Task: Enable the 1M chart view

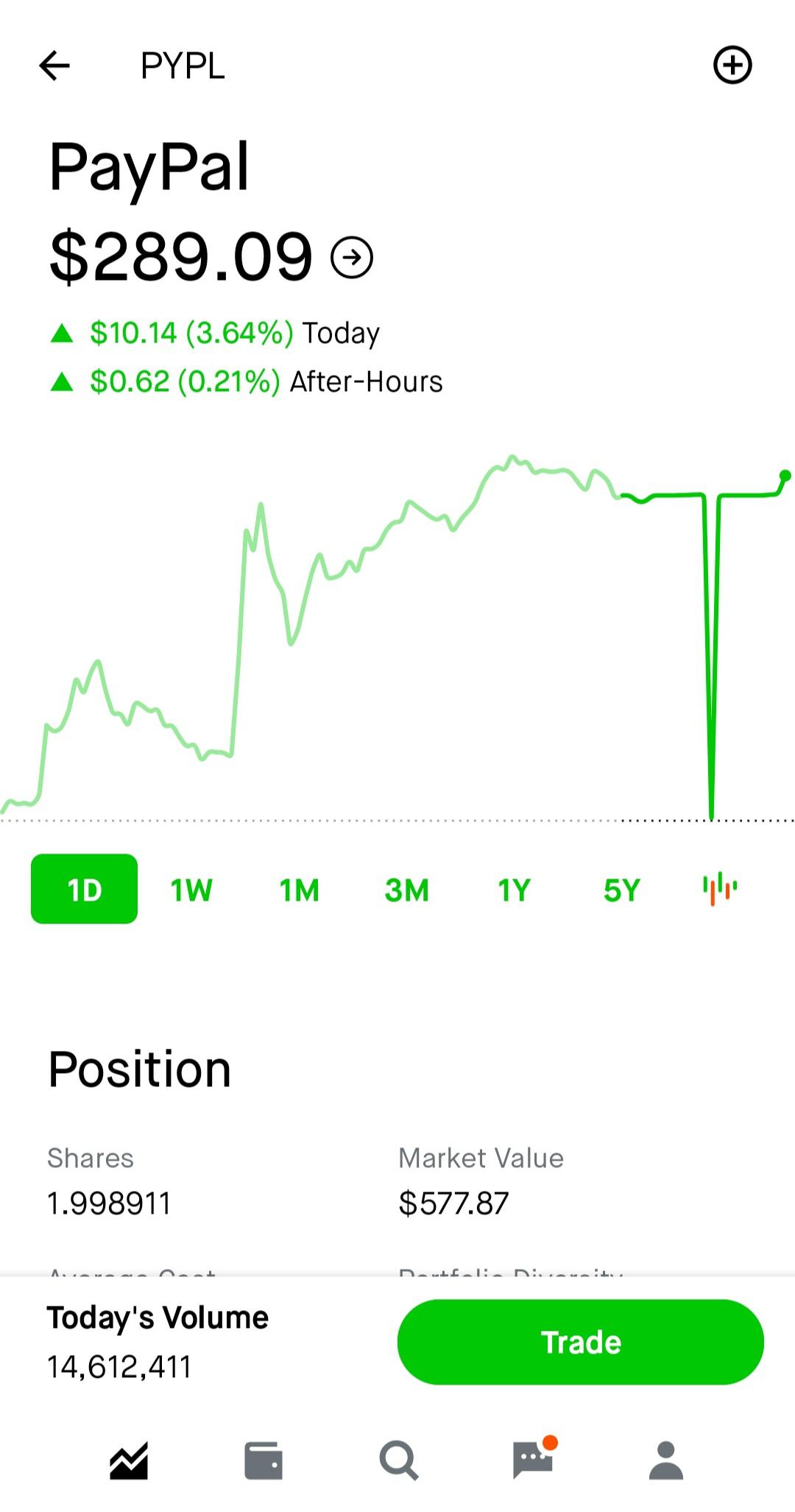Action: tap(298, 889)
